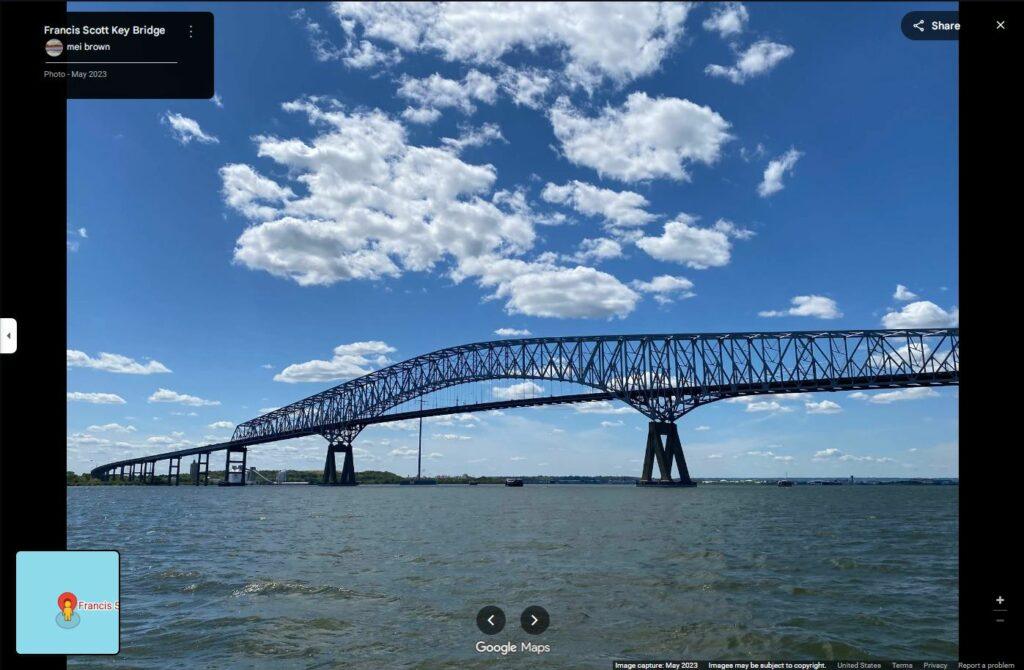Go to the previous photo
Viewport: 1024px width, 670px height.
click(490, 620)
